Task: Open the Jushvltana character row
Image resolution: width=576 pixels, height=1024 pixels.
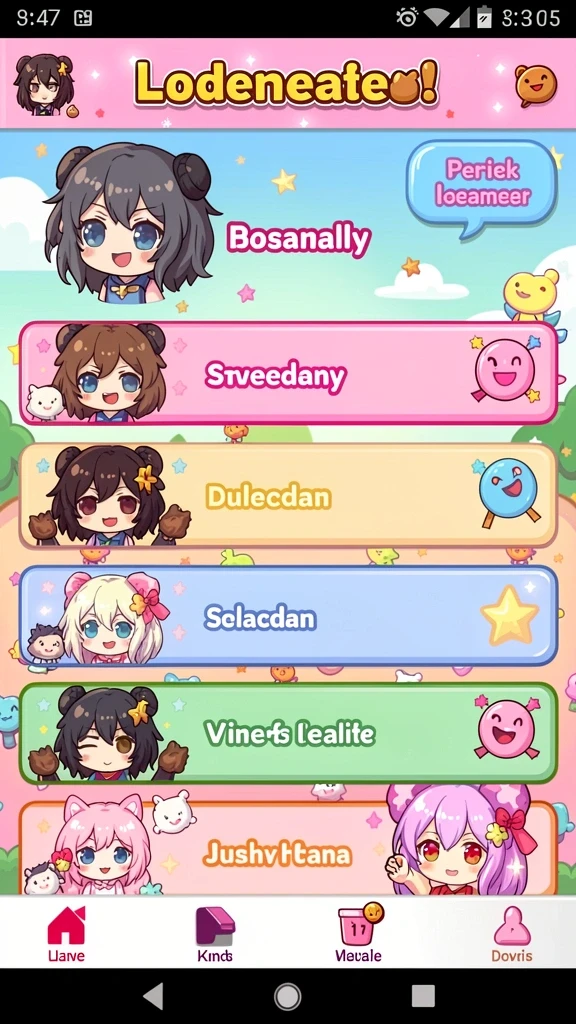Action: 288,849
